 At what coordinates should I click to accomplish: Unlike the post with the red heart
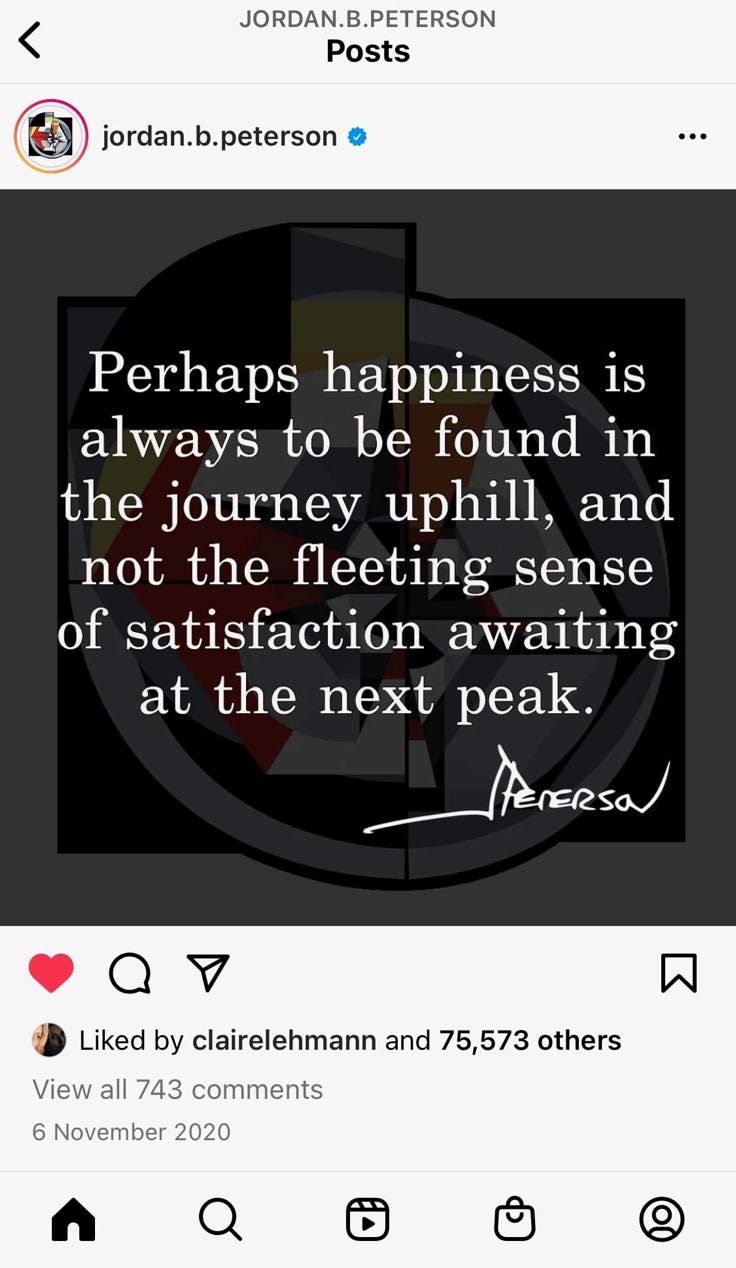point(51,972)
